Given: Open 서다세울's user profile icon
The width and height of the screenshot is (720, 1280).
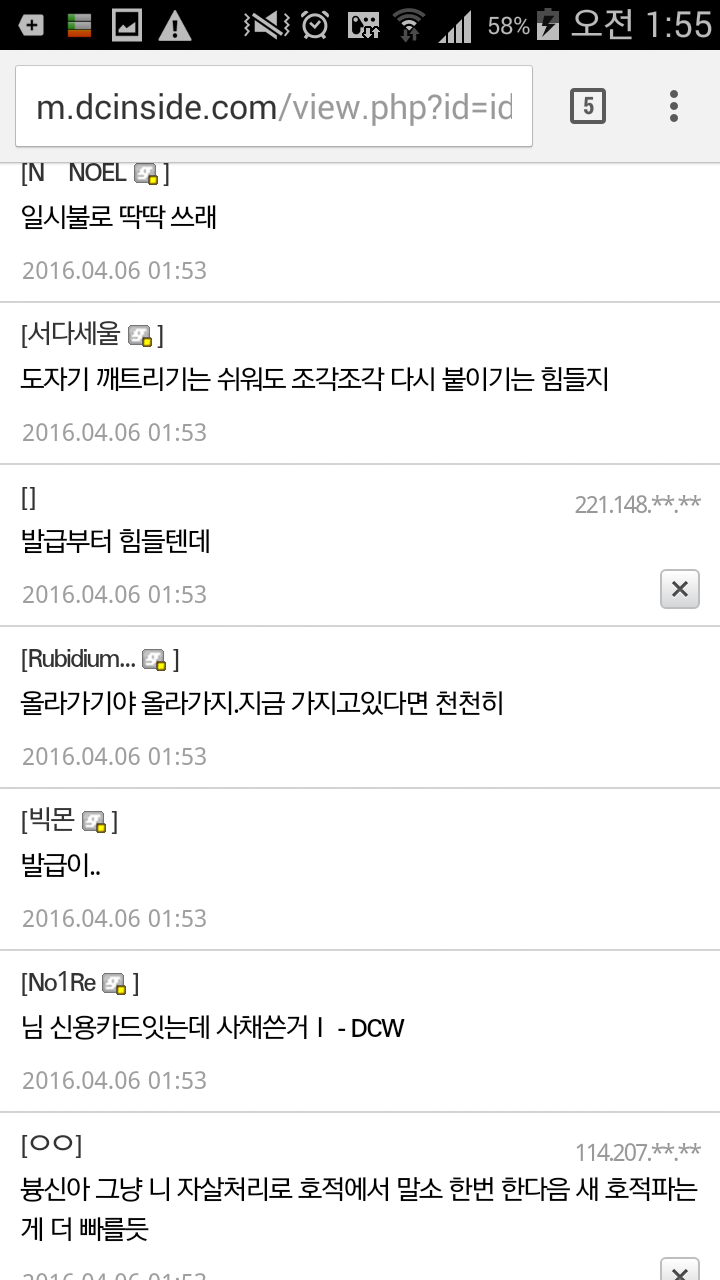Looking at the screenshot, I should click(x=140, y=336).
